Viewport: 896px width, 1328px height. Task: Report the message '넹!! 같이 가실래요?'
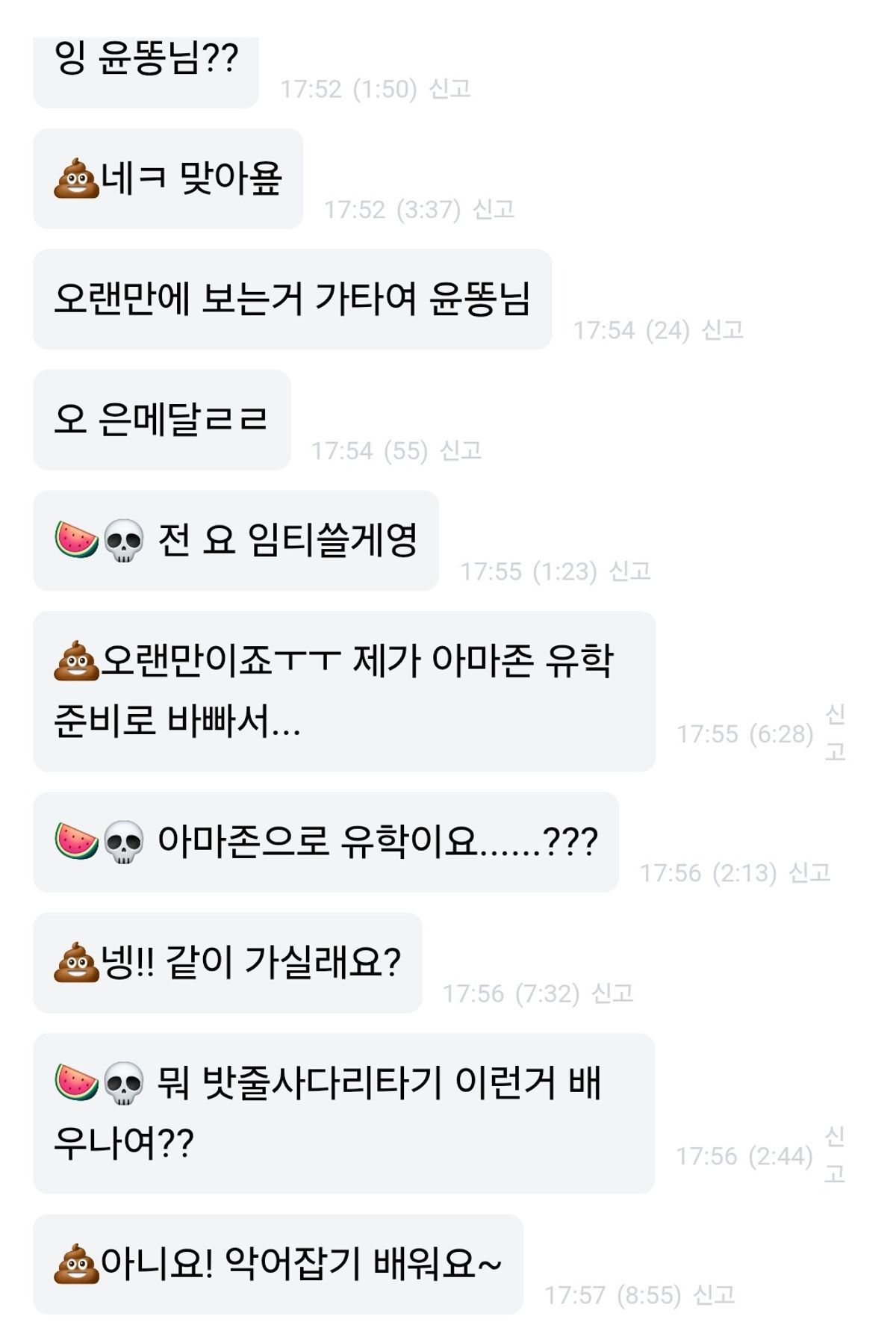click(612, 993)
